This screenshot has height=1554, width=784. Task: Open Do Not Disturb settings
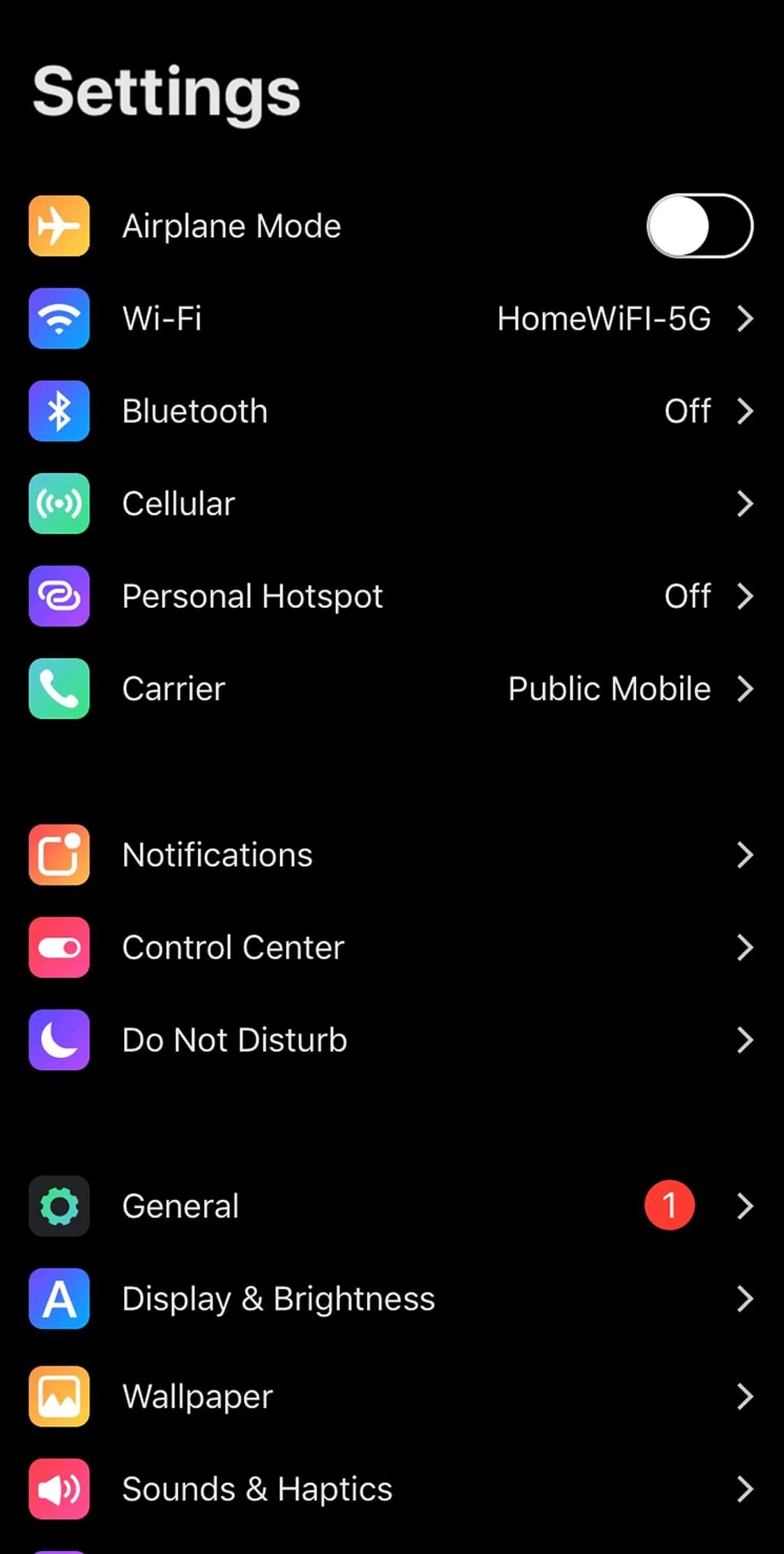[392, 1040]
